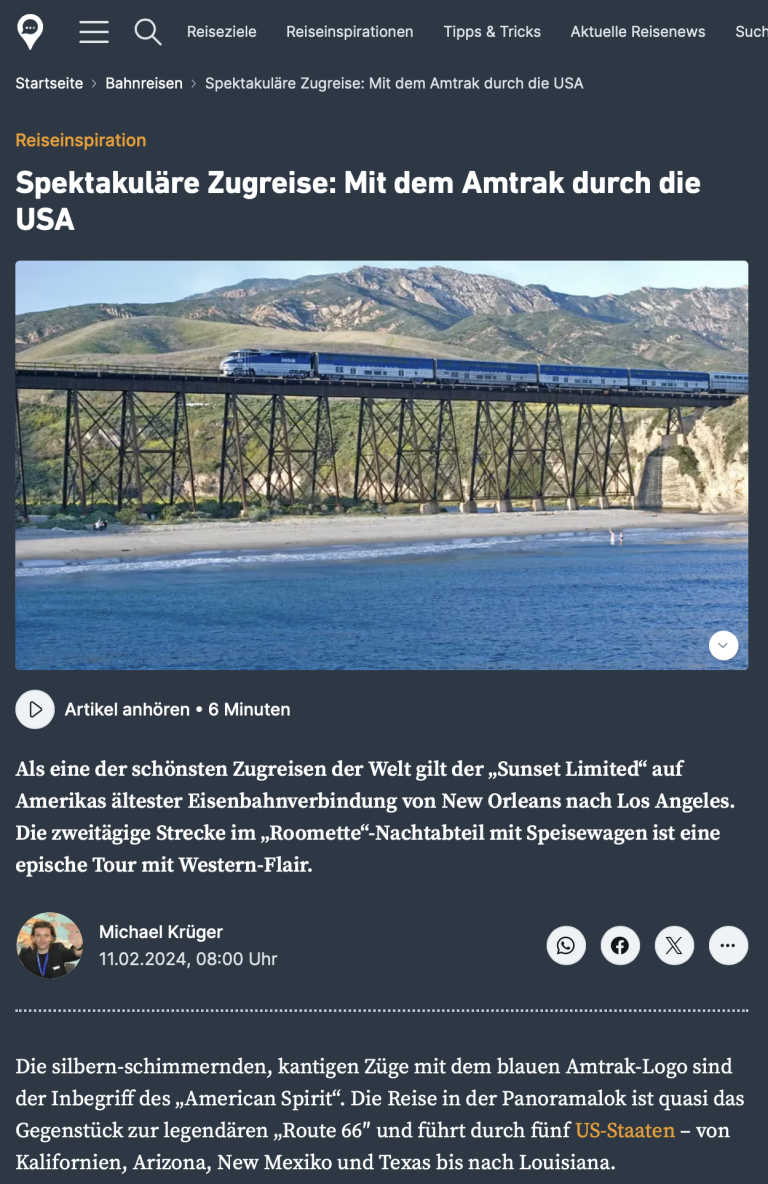Viewport: 768px width, 1184px height.
Task: Share article via WhatsApp
Action: (x=566, y=945)
